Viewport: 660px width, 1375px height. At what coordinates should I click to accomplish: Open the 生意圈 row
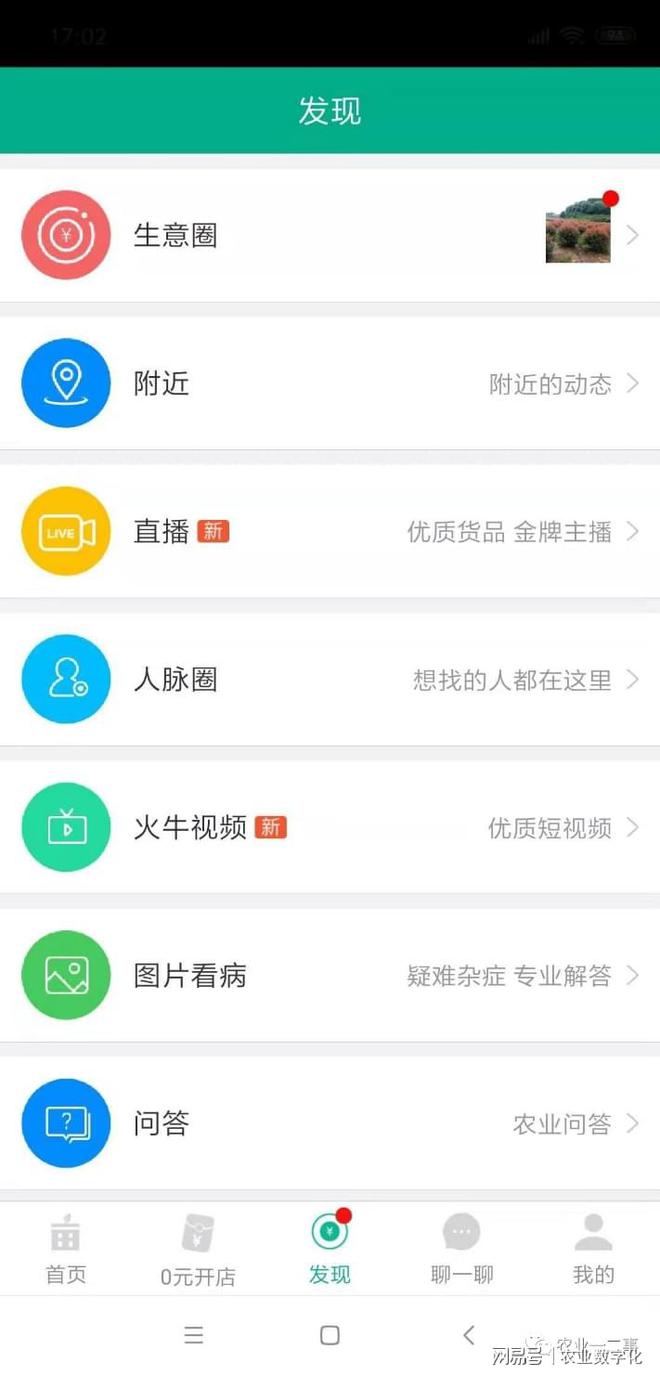coord(330,235)
